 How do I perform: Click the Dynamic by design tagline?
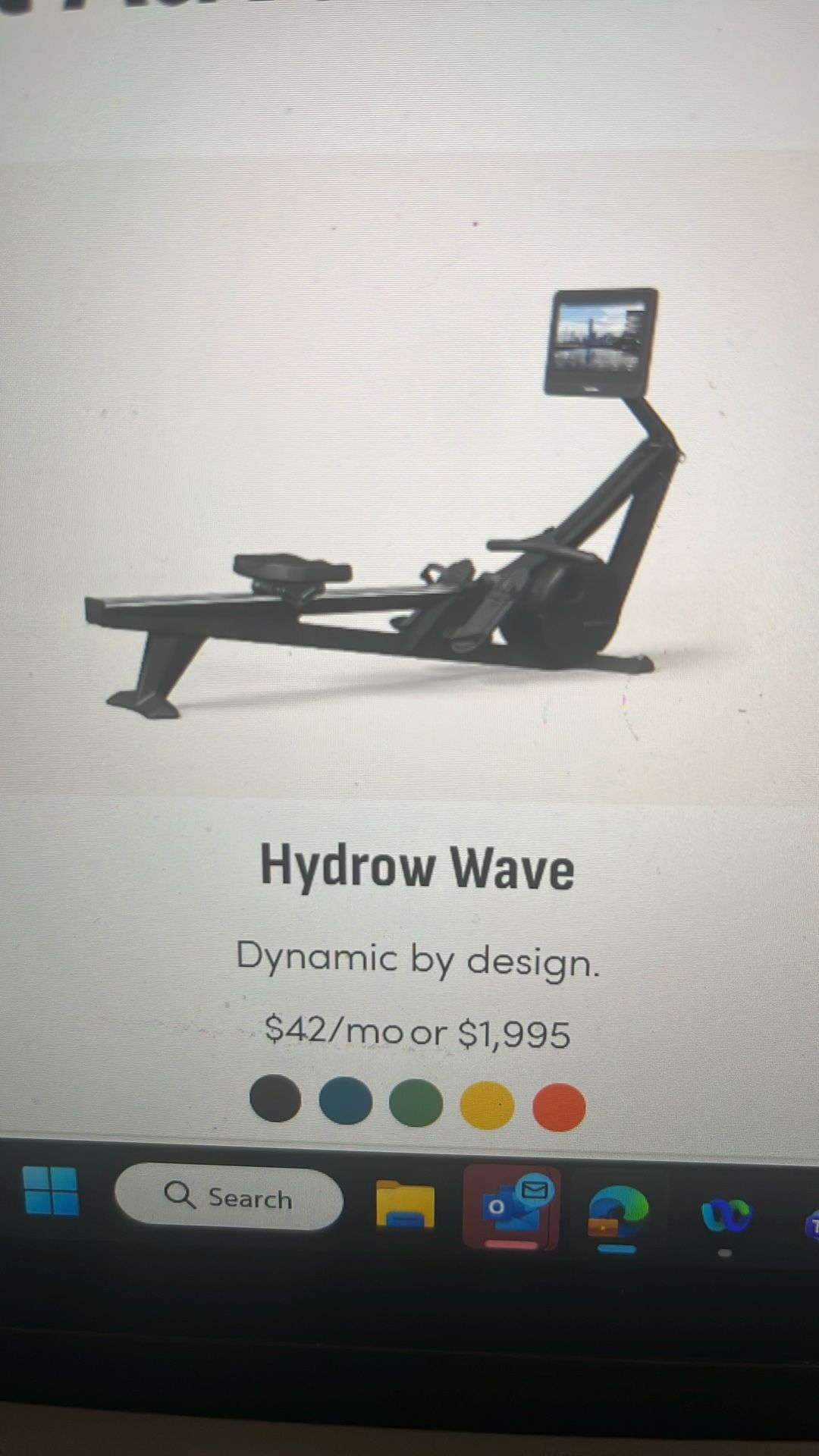(x=419, y=958)
